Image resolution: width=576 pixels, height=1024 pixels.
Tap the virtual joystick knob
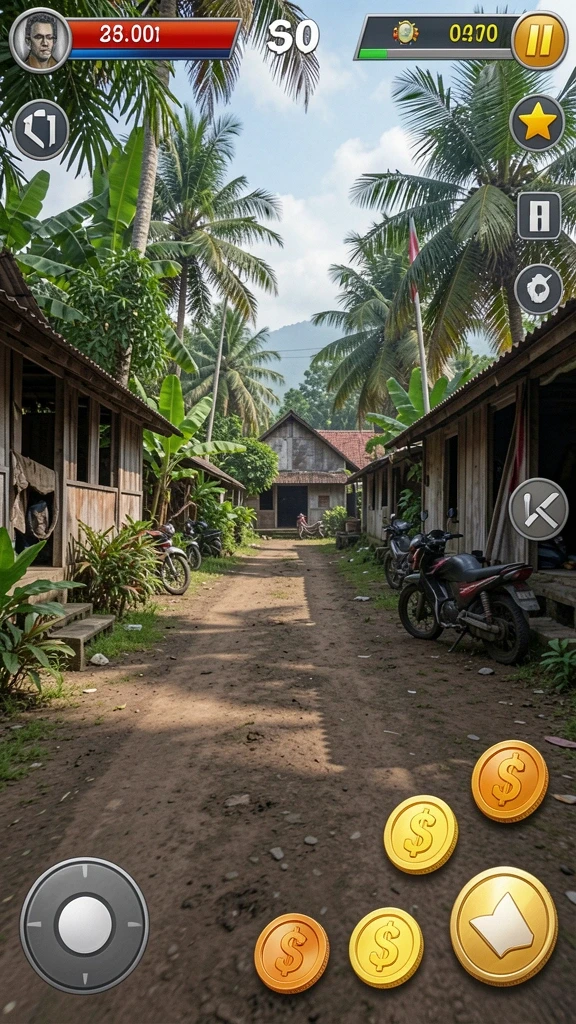pyautogui.click(x=85, y=925)
